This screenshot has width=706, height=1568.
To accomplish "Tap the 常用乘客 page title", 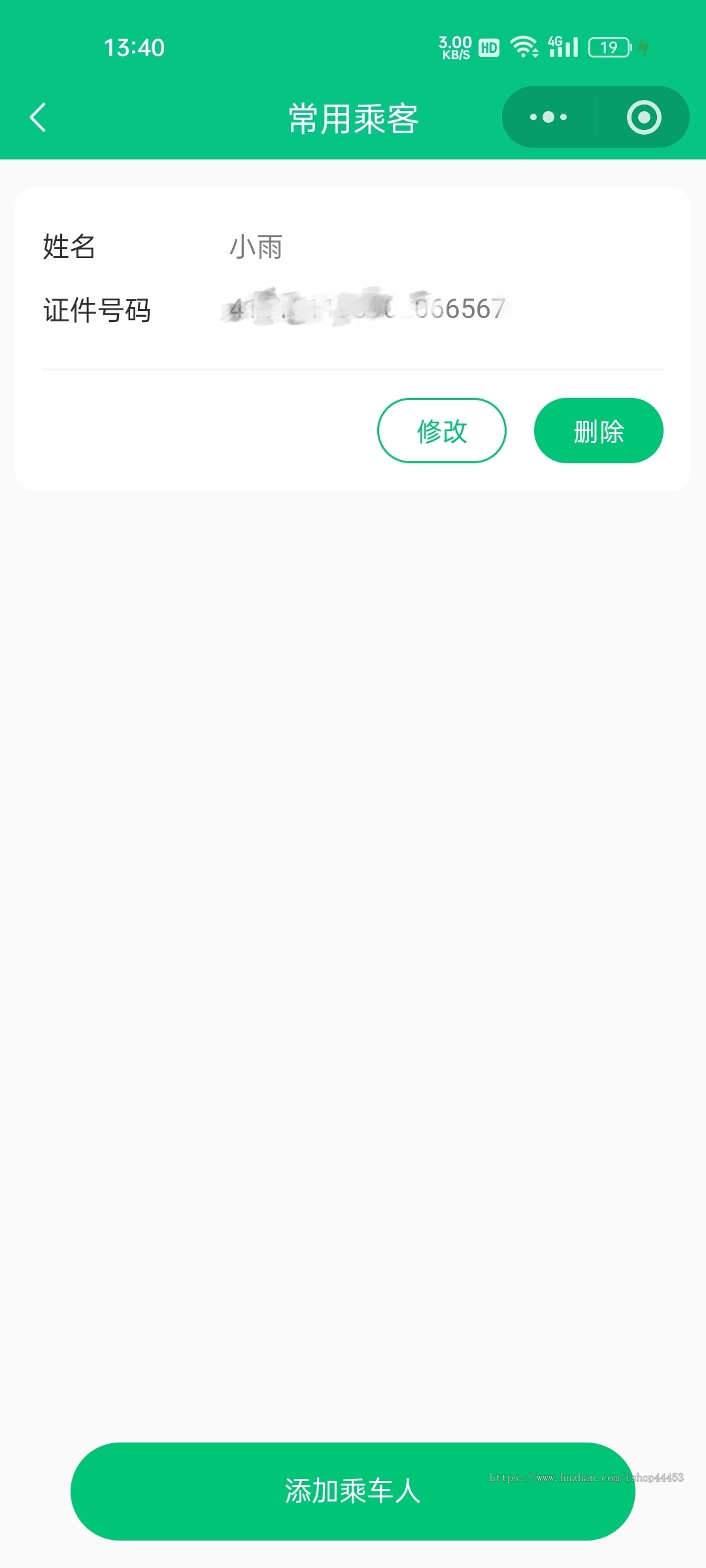I will 353,116.
